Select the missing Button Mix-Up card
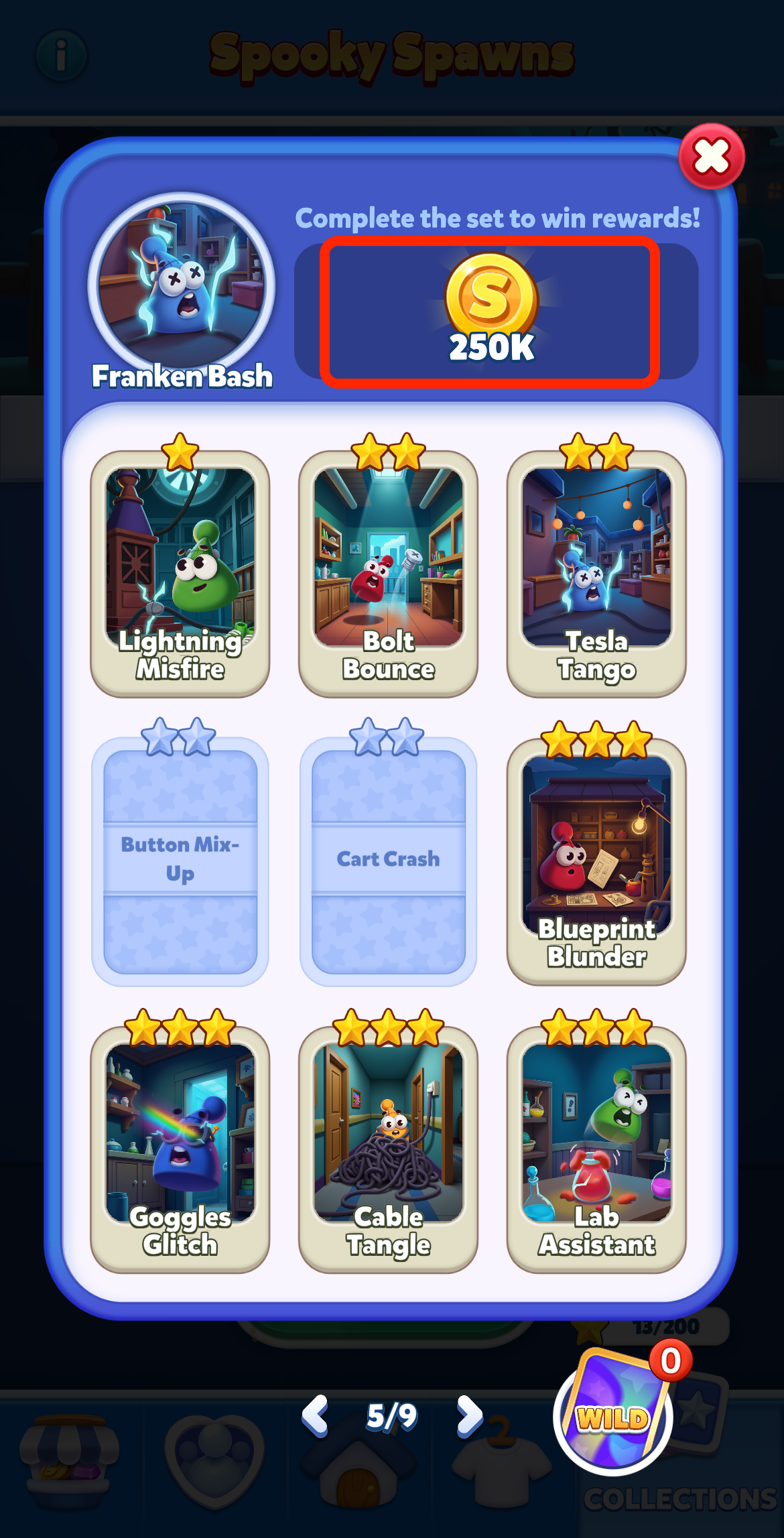Viewport: 784px width, 1538px height. coord(180,860)
